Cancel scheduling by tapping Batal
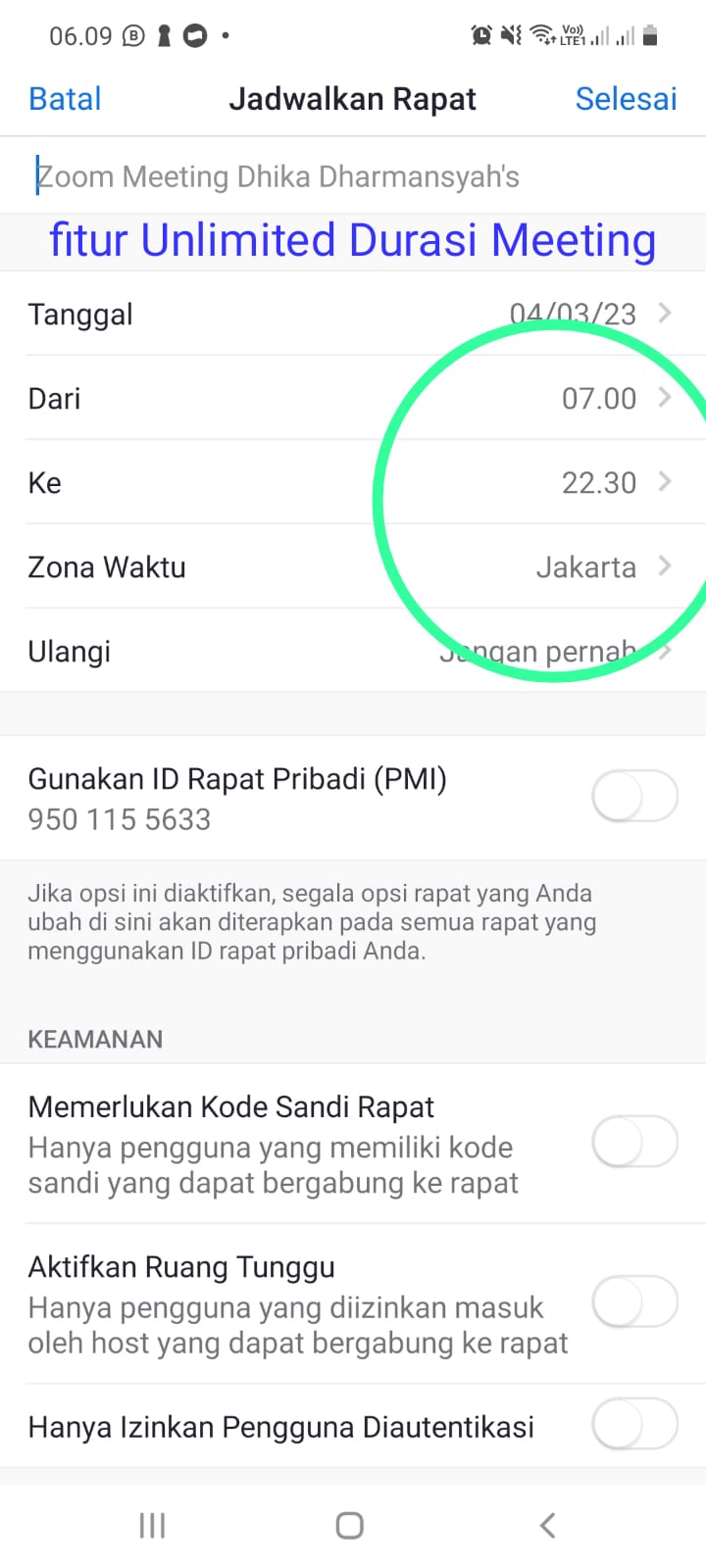 pyautogui.click(x=65, y=98)
